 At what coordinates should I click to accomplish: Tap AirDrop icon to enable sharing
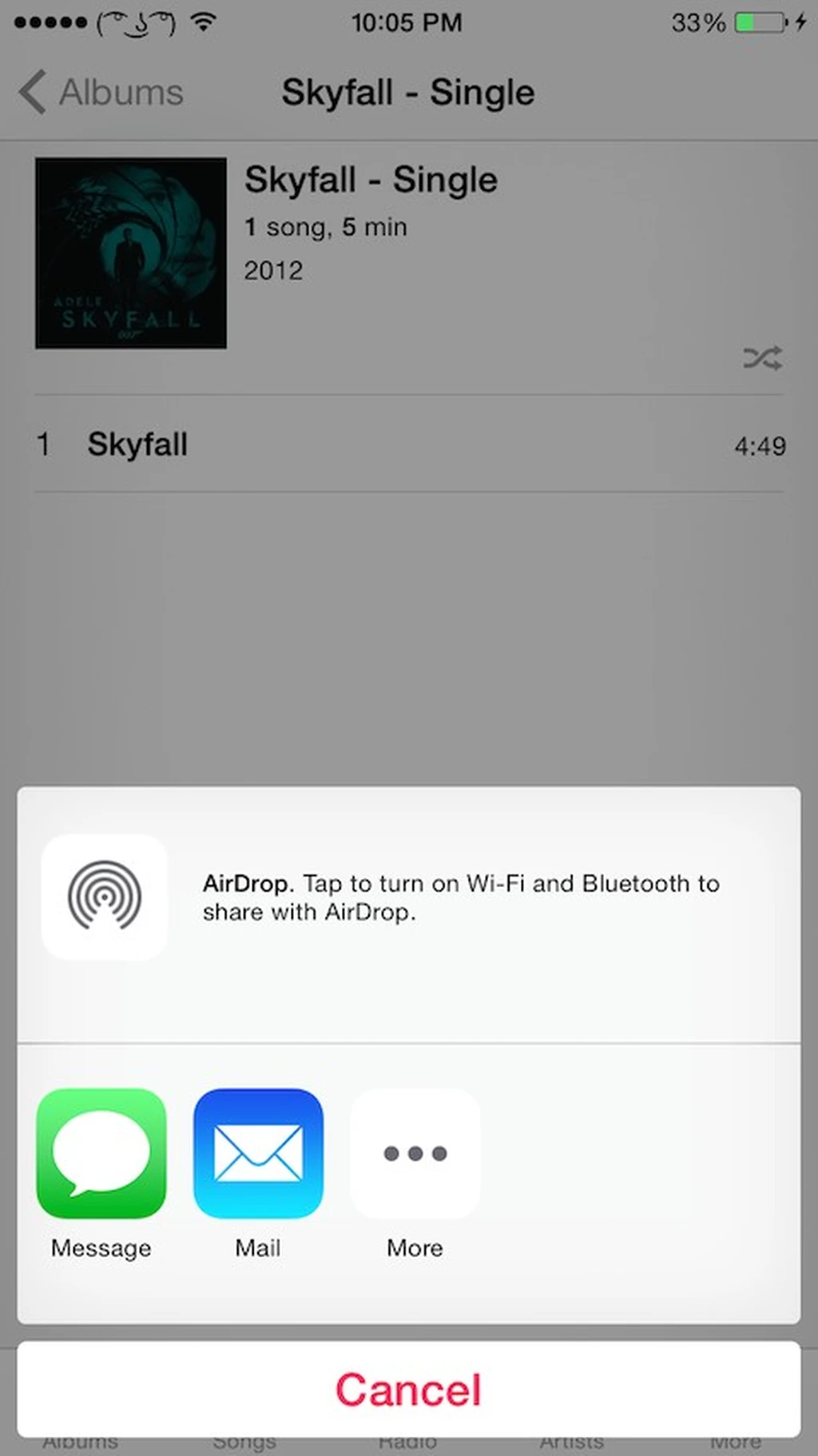pos(105,897)
